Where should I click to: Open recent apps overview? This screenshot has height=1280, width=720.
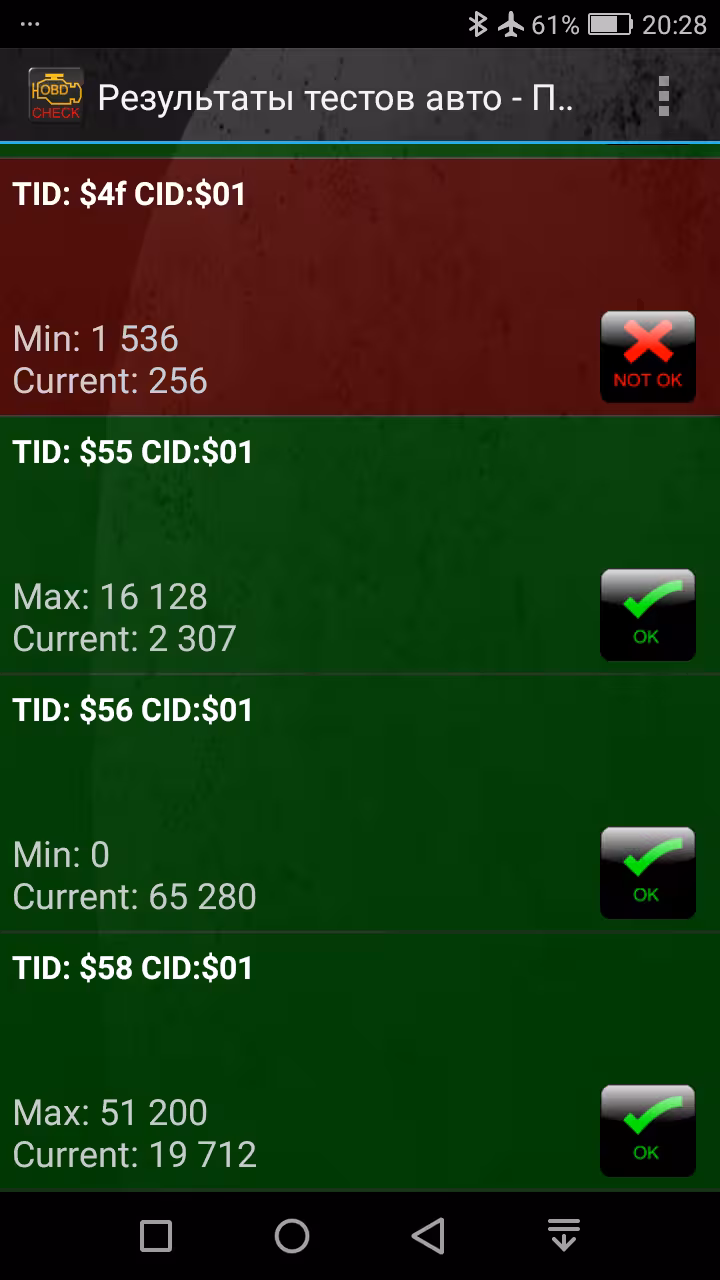click(x=156, y=1237)
